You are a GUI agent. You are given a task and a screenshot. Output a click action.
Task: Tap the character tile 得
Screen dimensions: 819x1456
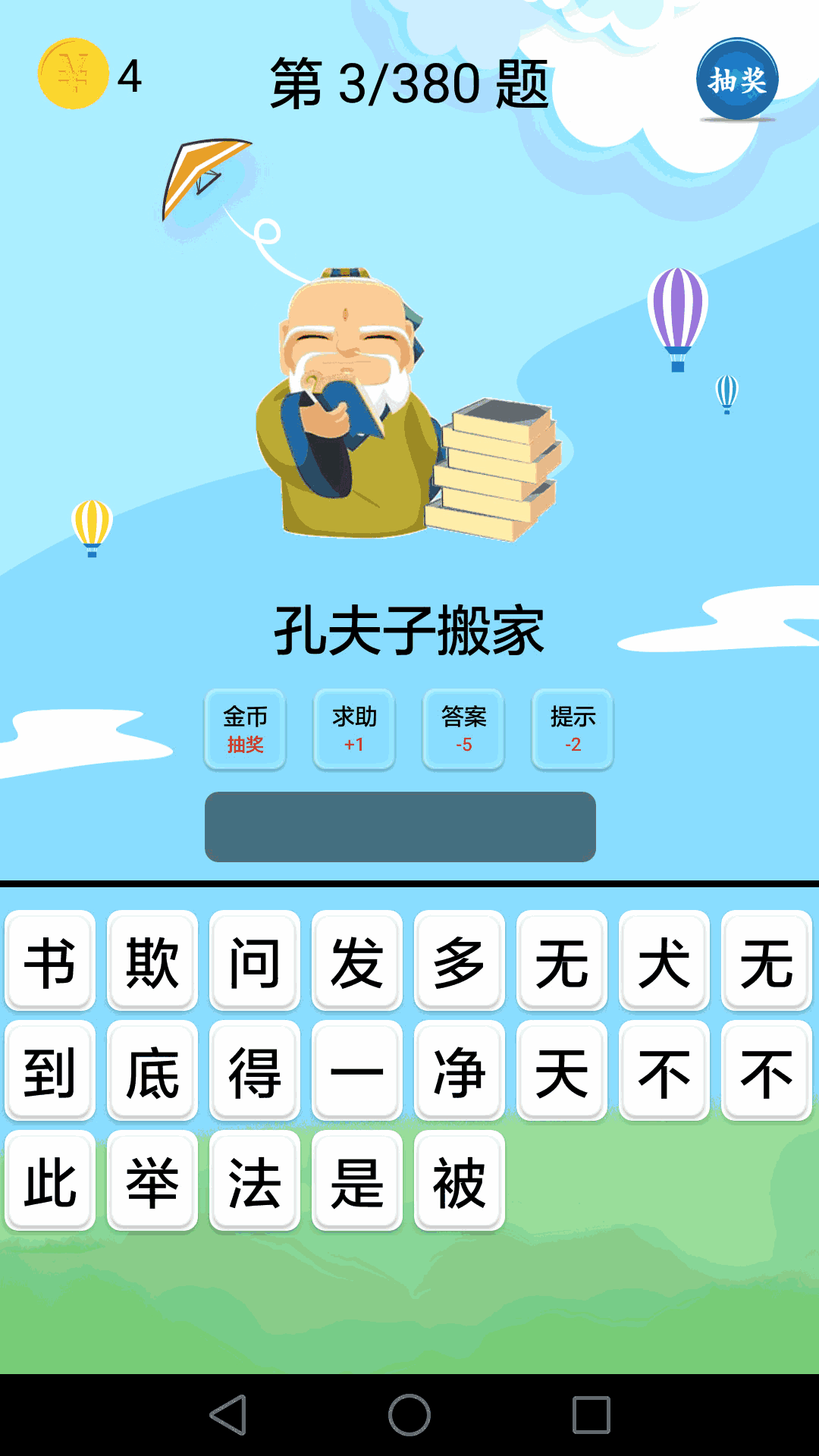tap(255, 1071)
